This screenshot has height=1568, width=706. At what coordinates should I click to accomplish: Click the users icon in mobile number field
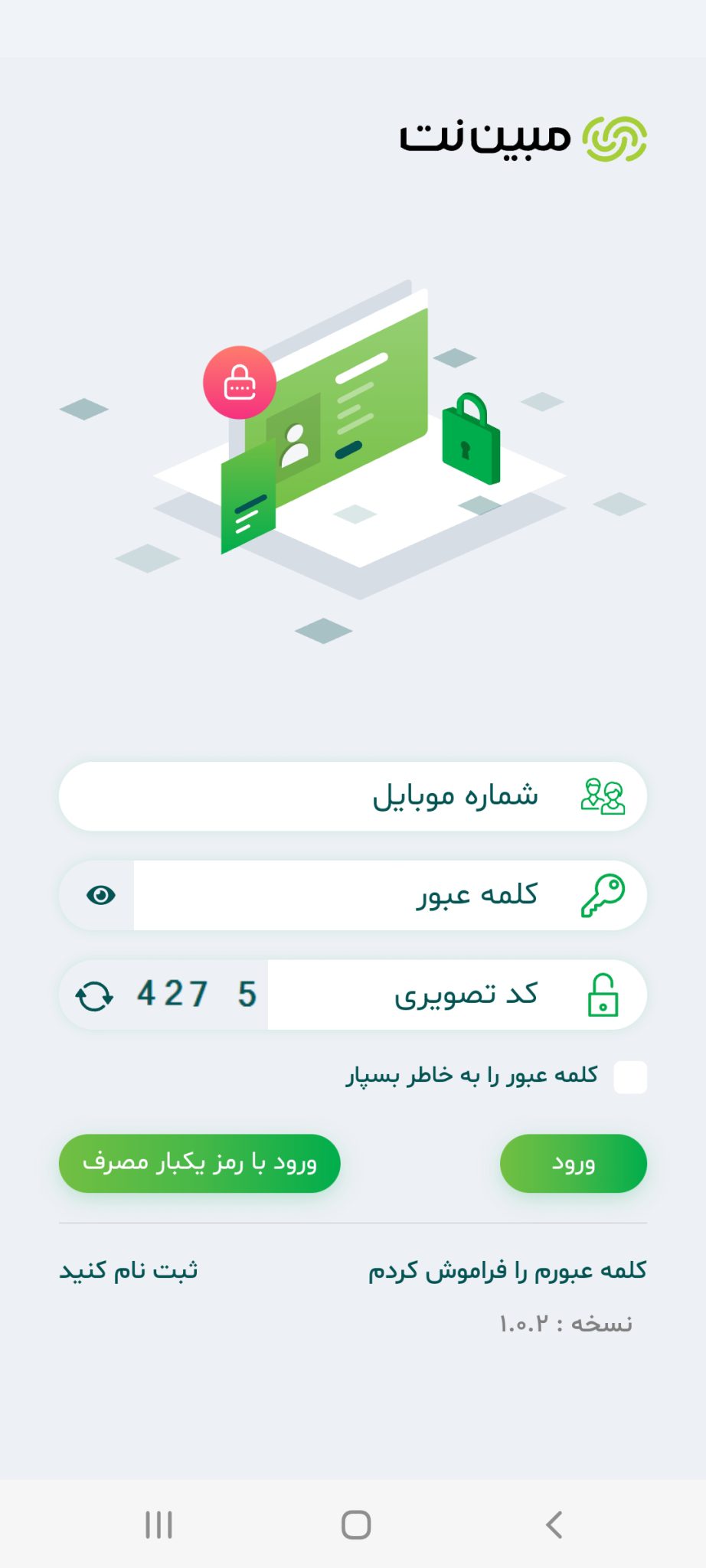[604, 796]
